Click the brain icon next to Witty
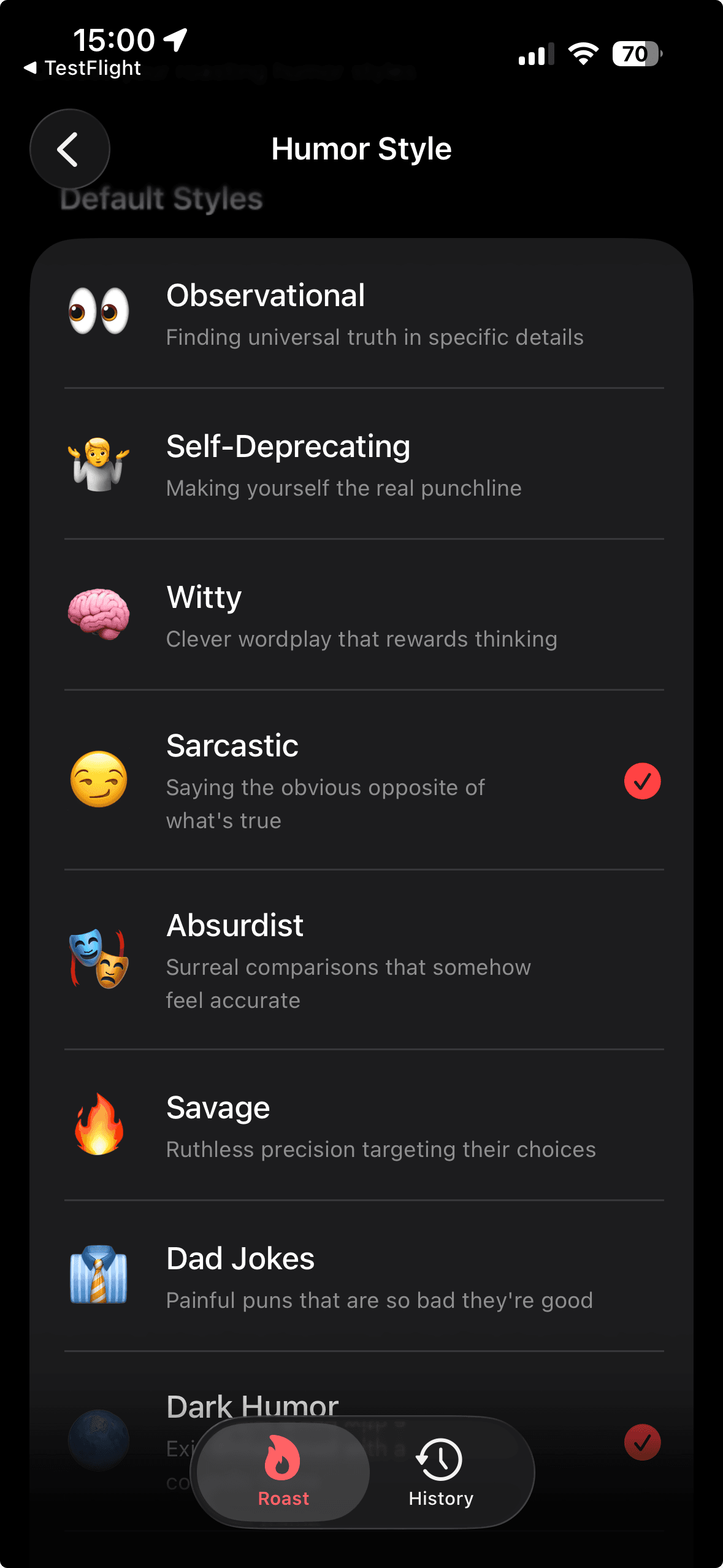 pos(98,613)
